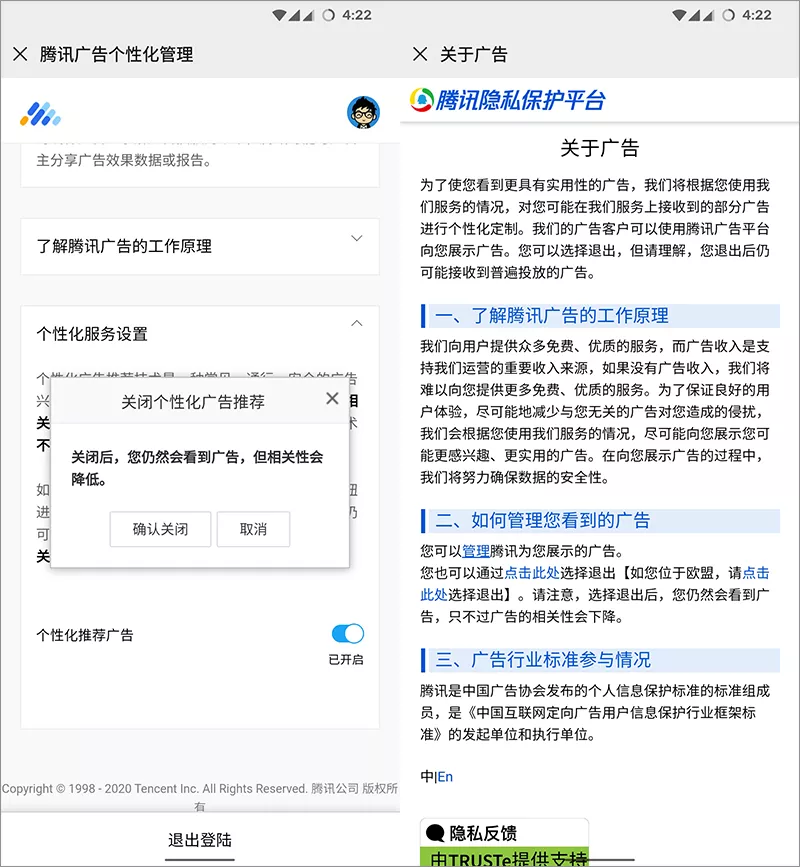Close the 腾讯广告个性化管理 page

point(20,54)
